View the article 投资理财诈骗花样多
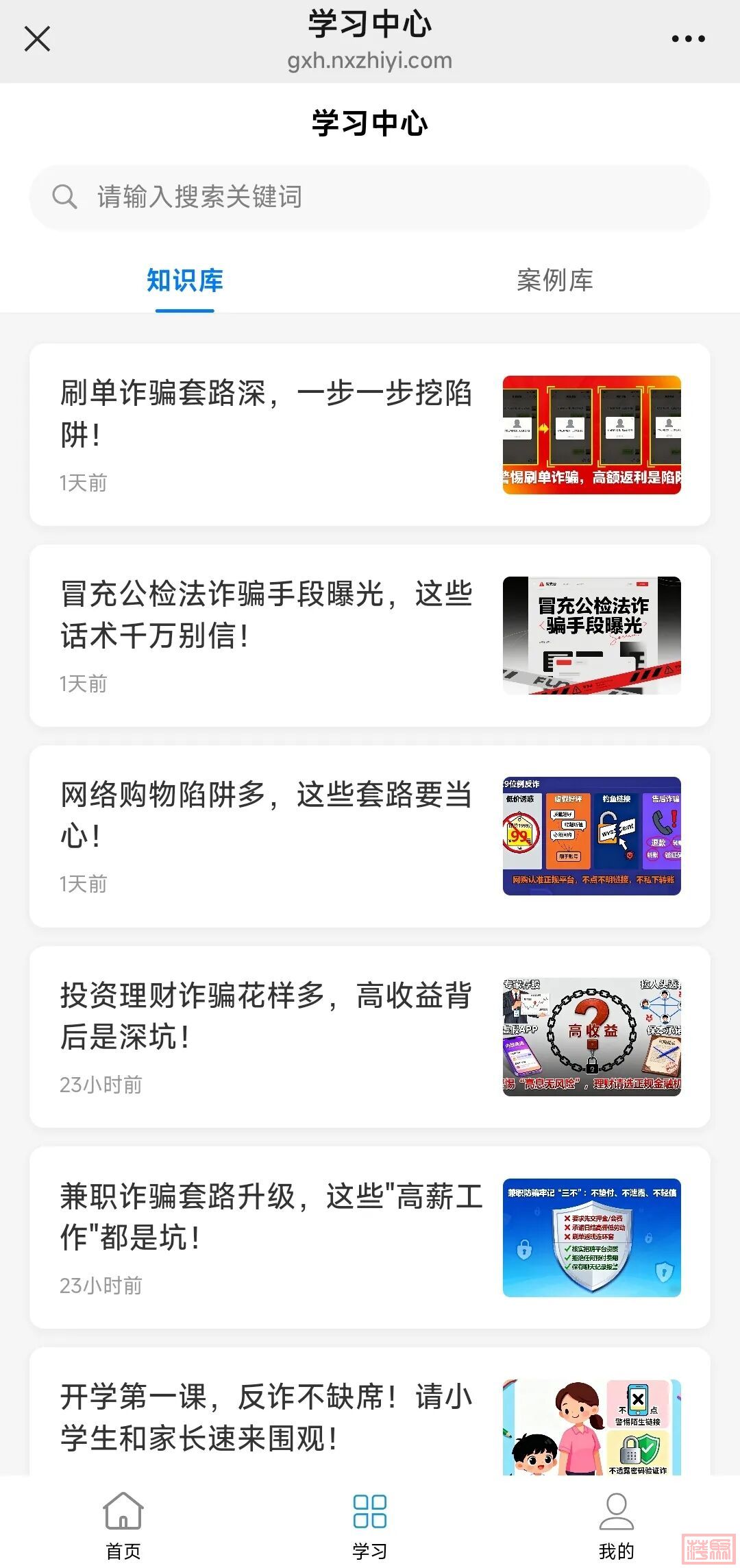Viewport: 740px width, 1568px height. [x=266, y=1015]
